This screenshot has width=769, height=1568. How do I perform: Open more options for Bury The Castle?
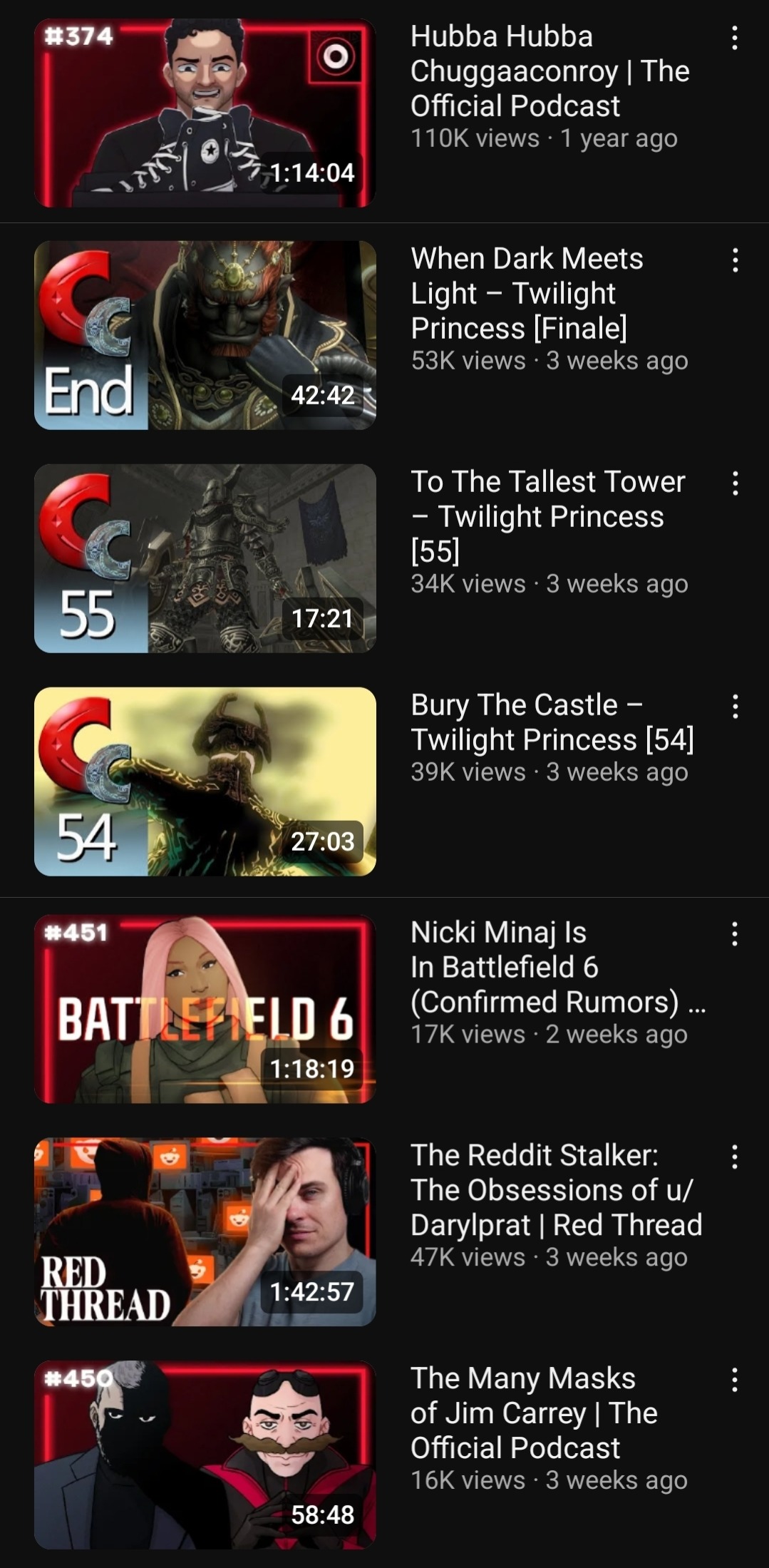click(735, 707)
